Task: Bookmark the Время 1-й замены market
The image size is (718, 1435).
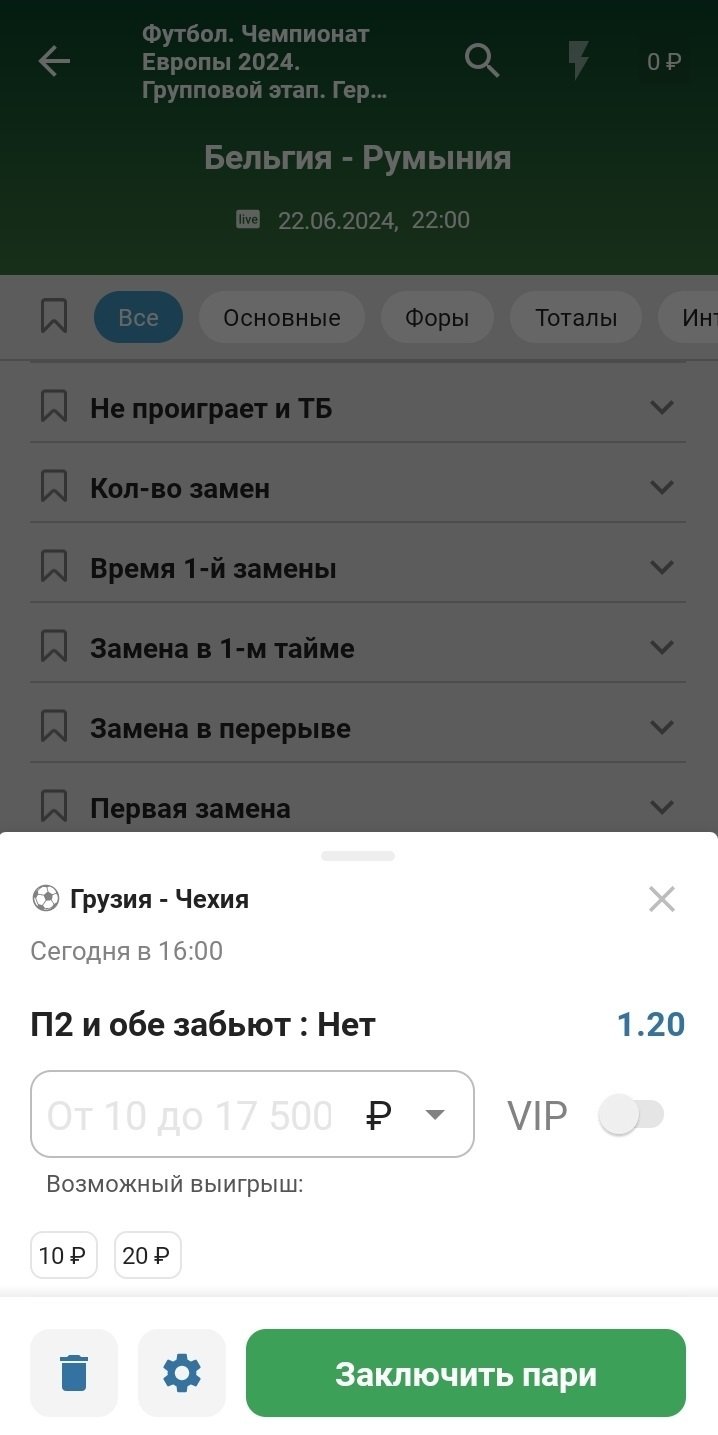Action: click(53, 568)
